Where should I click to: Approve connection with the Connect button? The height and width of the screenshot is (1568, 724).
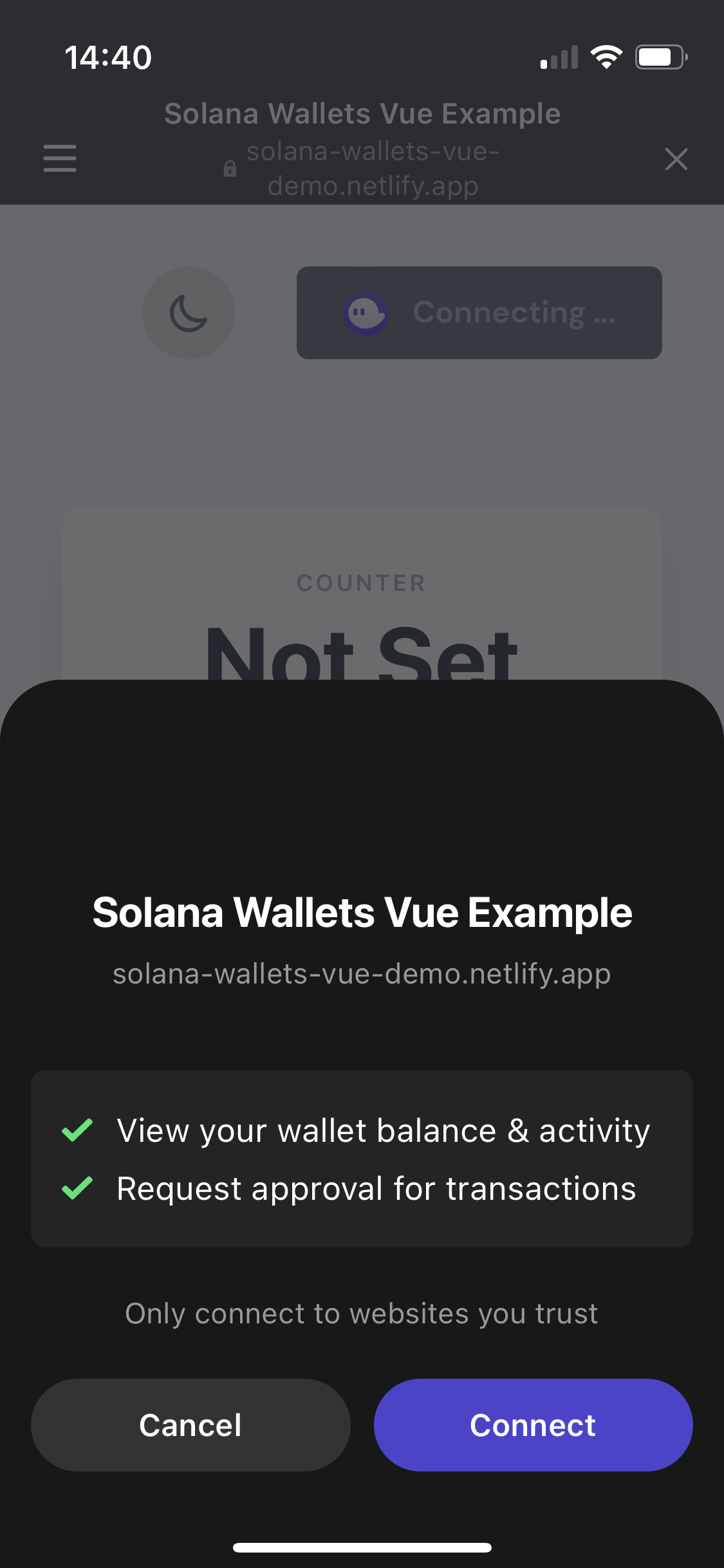click(532, 1424)
